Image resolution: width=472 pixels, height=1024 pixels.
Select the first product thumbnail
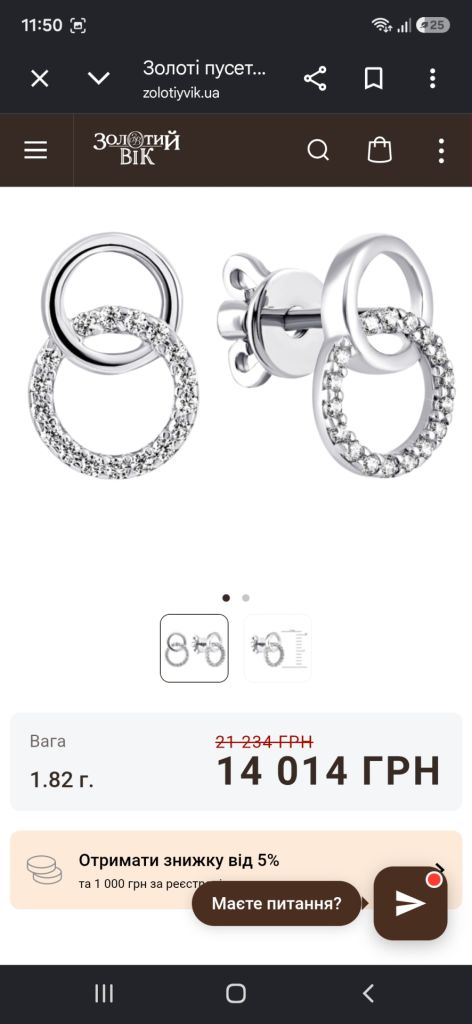(195, 648)
